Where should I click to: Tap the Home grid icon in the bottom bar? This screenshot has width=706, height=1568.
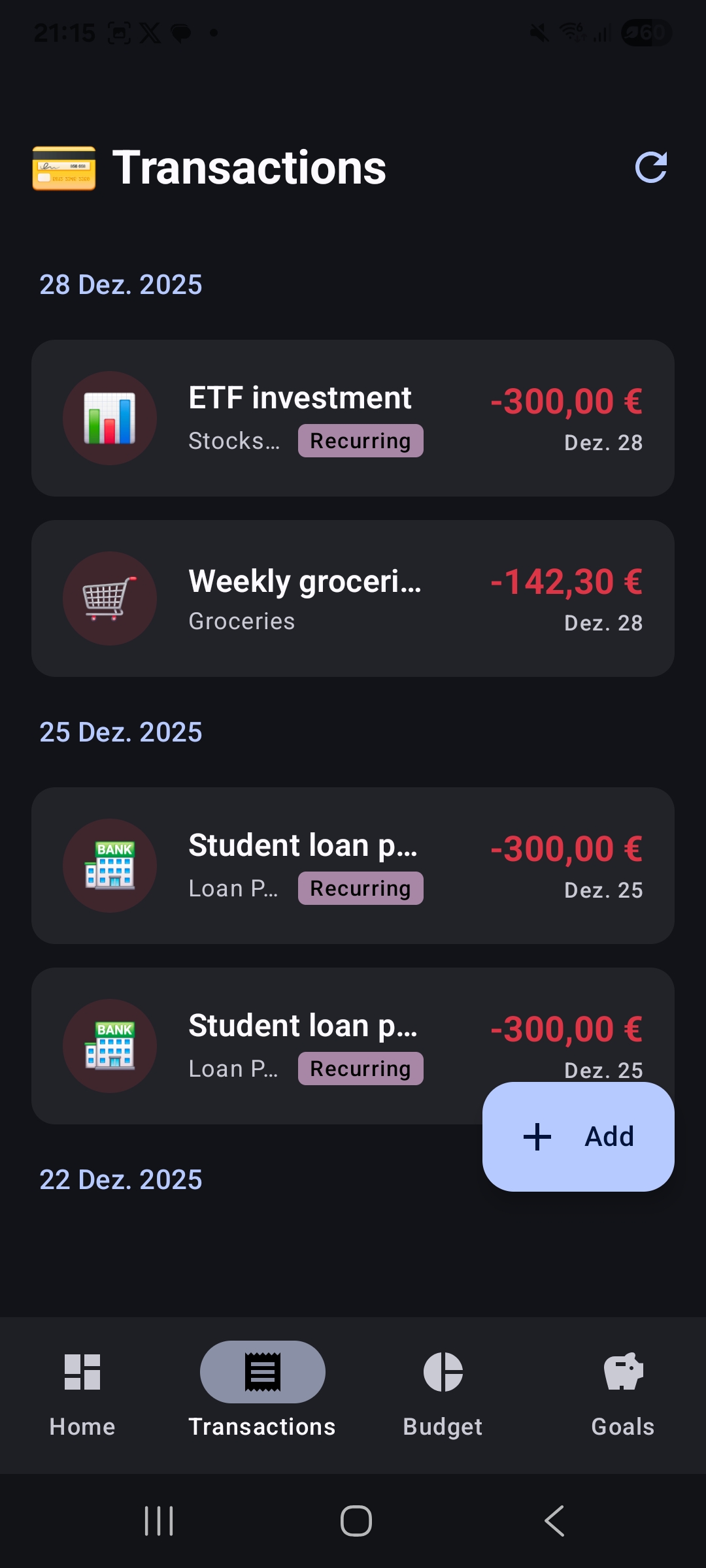pos(80,1372)
